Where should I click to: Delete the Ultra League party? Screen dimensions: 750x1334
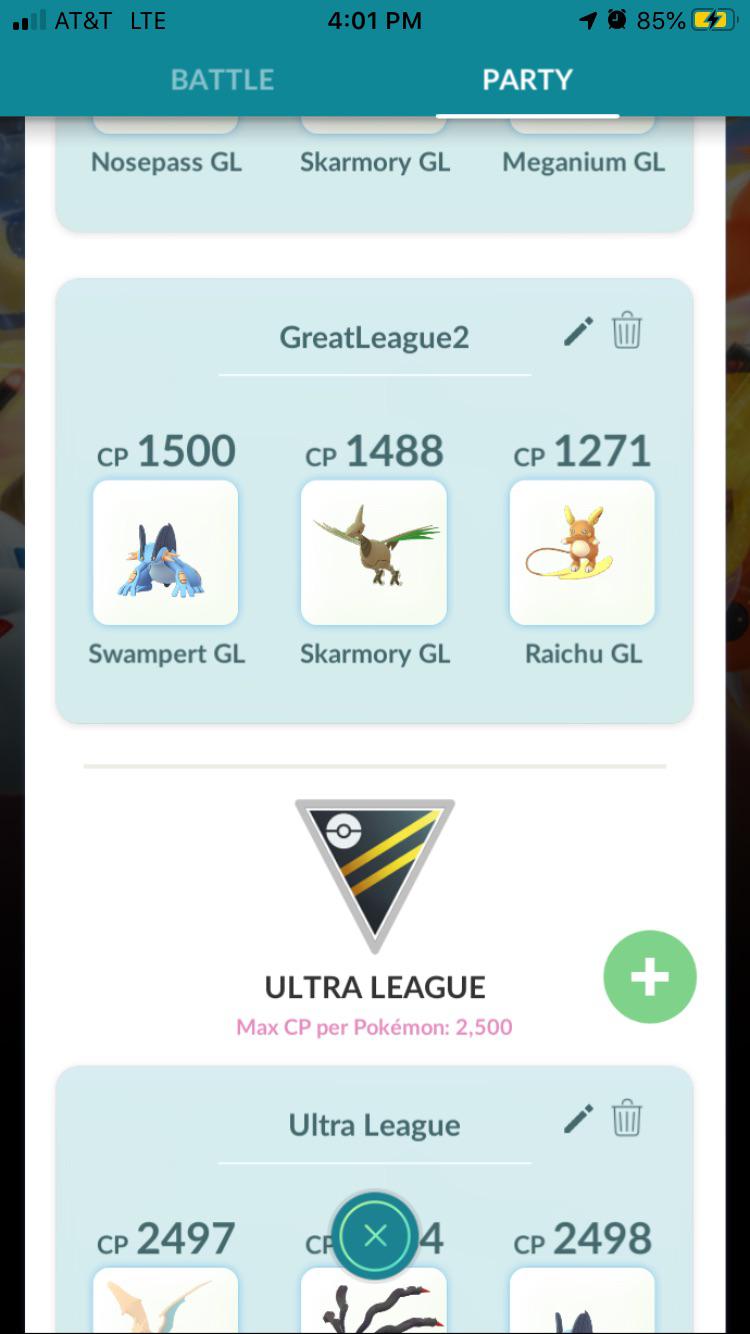pos(627,1120)
